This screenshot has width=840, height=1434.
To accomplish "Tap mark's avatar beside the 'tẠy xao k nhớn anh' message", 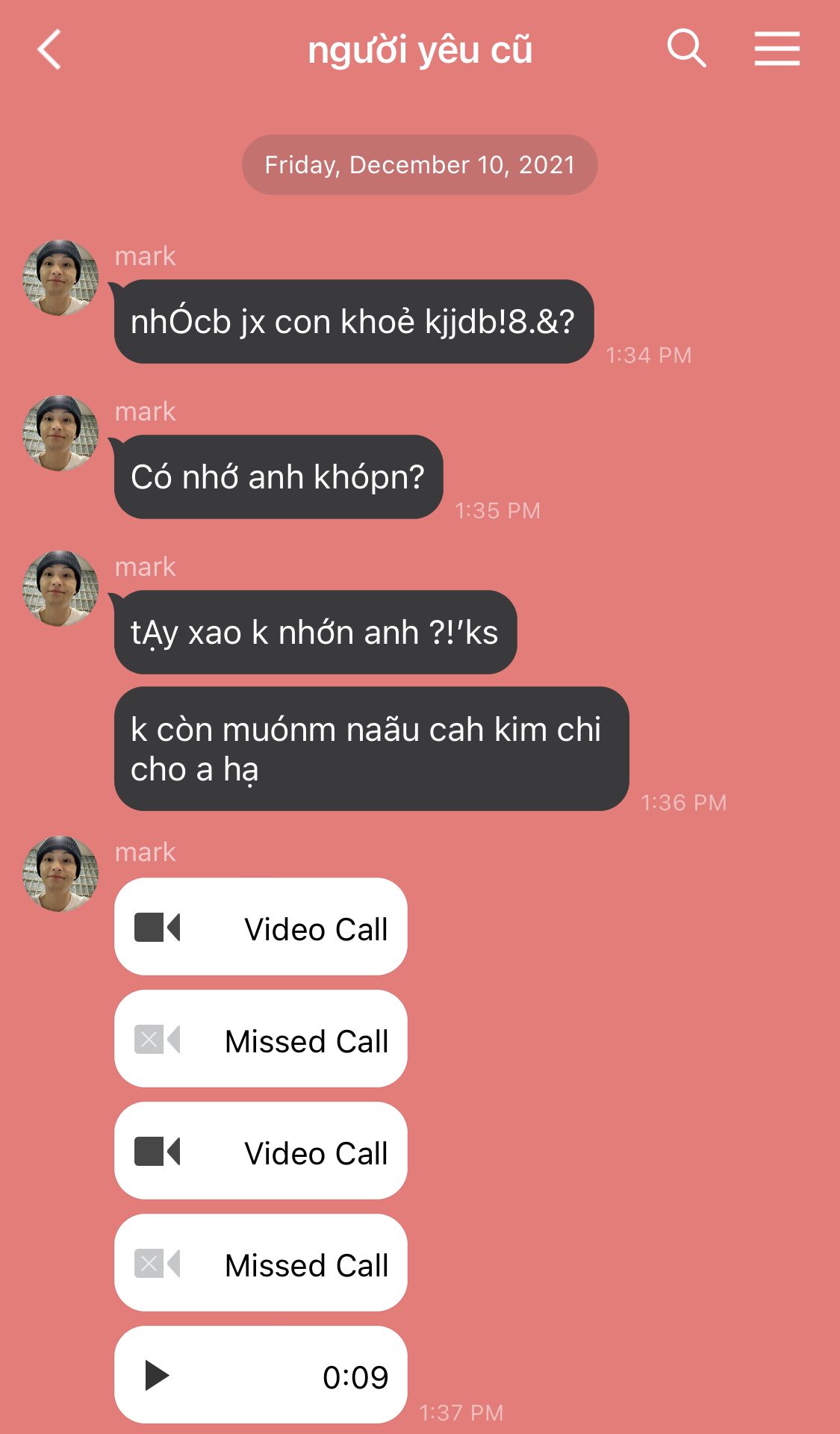I will [60, 589].
